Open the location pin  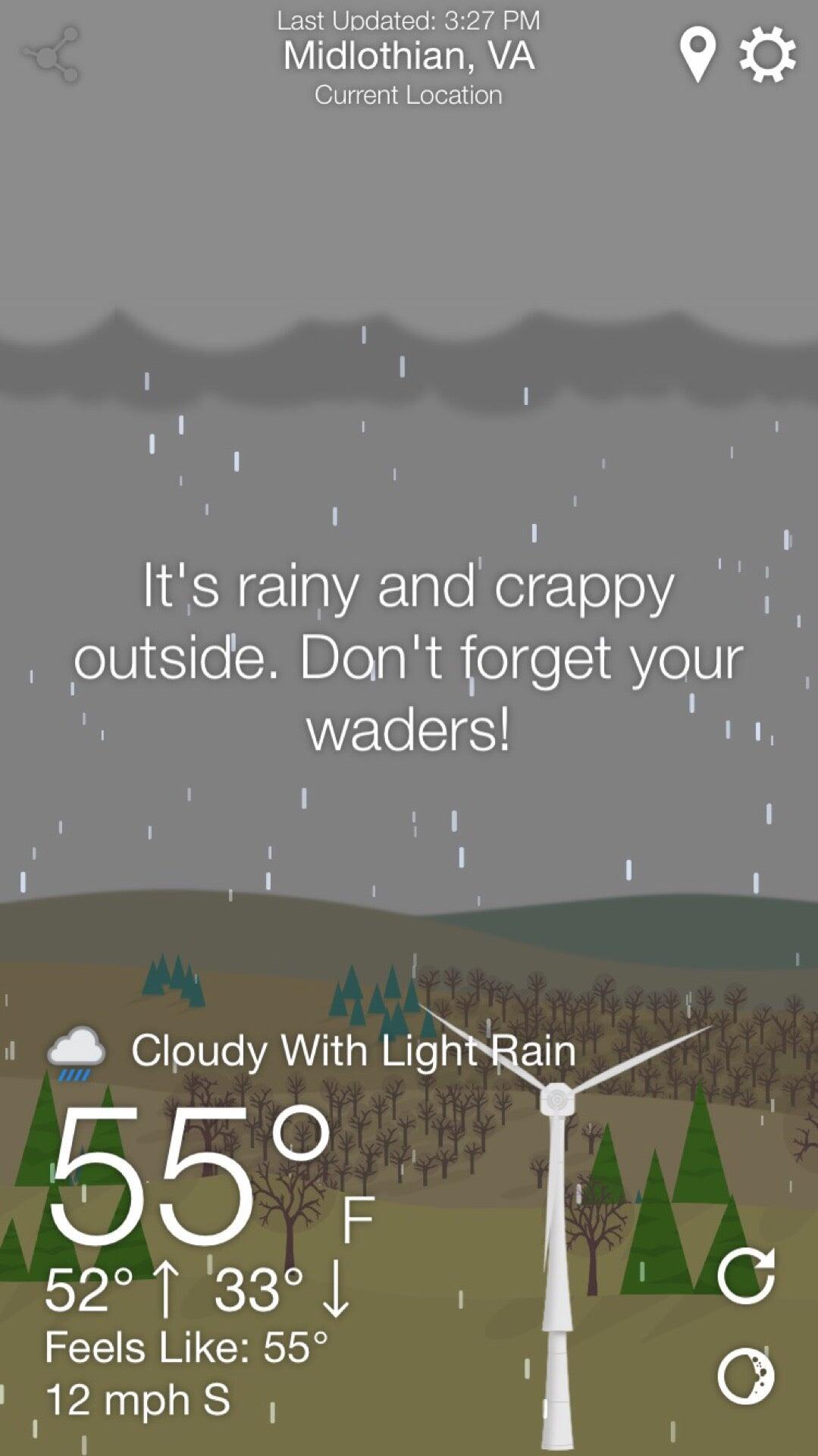[x=697, y=55]
